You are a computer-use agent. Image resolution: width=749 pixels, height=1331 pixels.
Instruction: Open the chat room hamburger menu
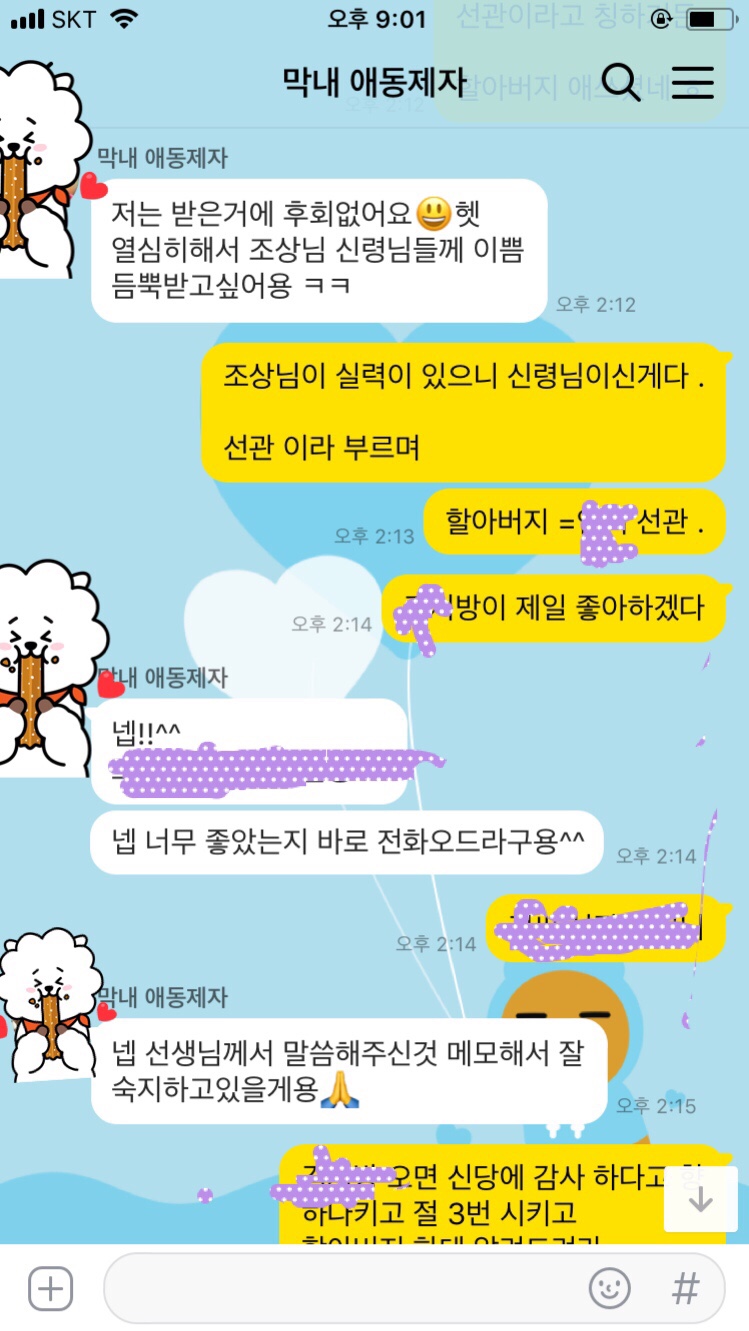(x=692, y=83)
